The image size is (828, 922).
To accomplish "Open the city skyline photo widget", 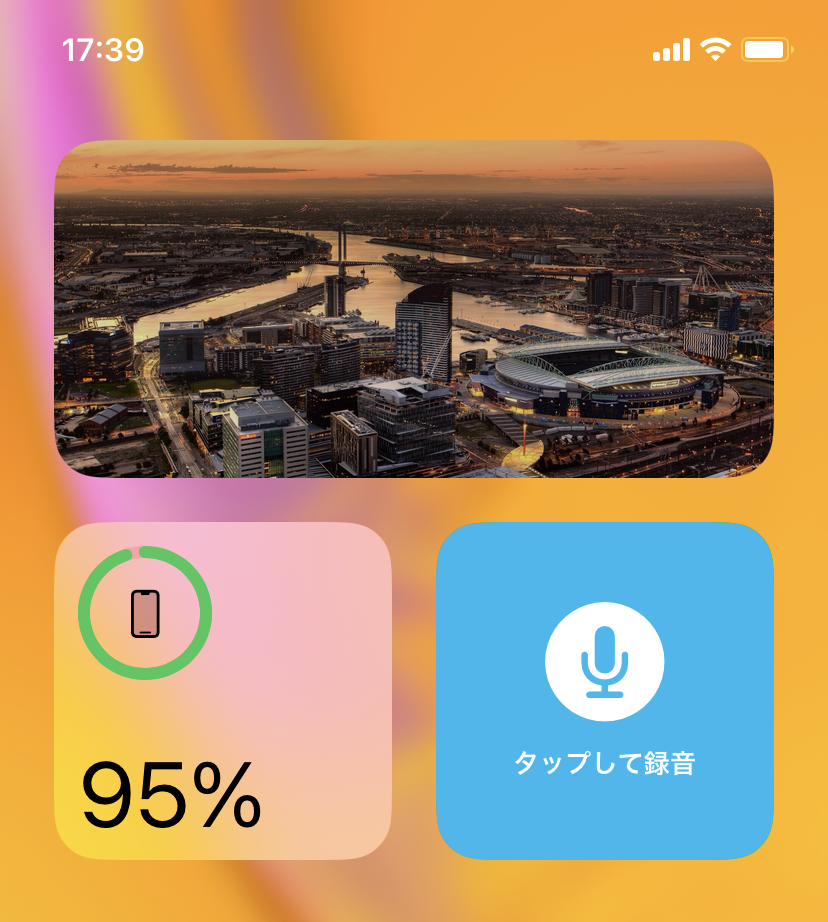I will [x=413, y=309].
